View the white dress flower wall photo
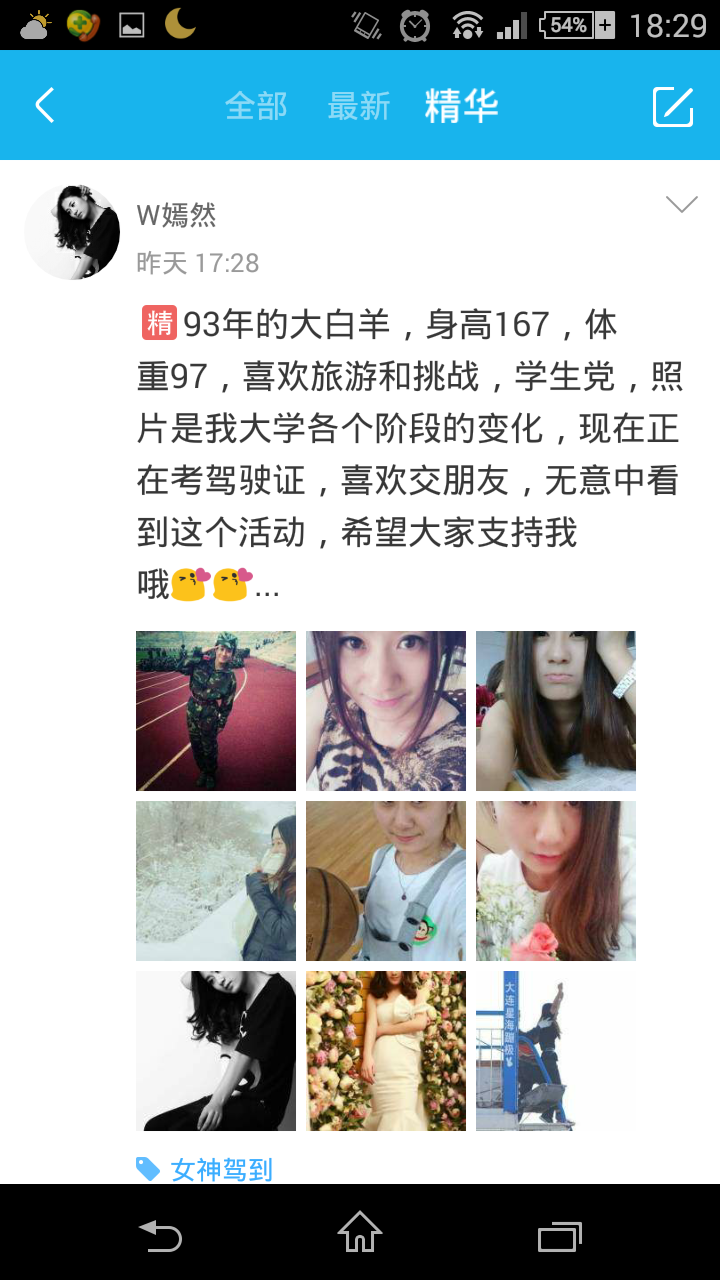The height and width of the screenshot is (1280, 720). (386, 1051)
